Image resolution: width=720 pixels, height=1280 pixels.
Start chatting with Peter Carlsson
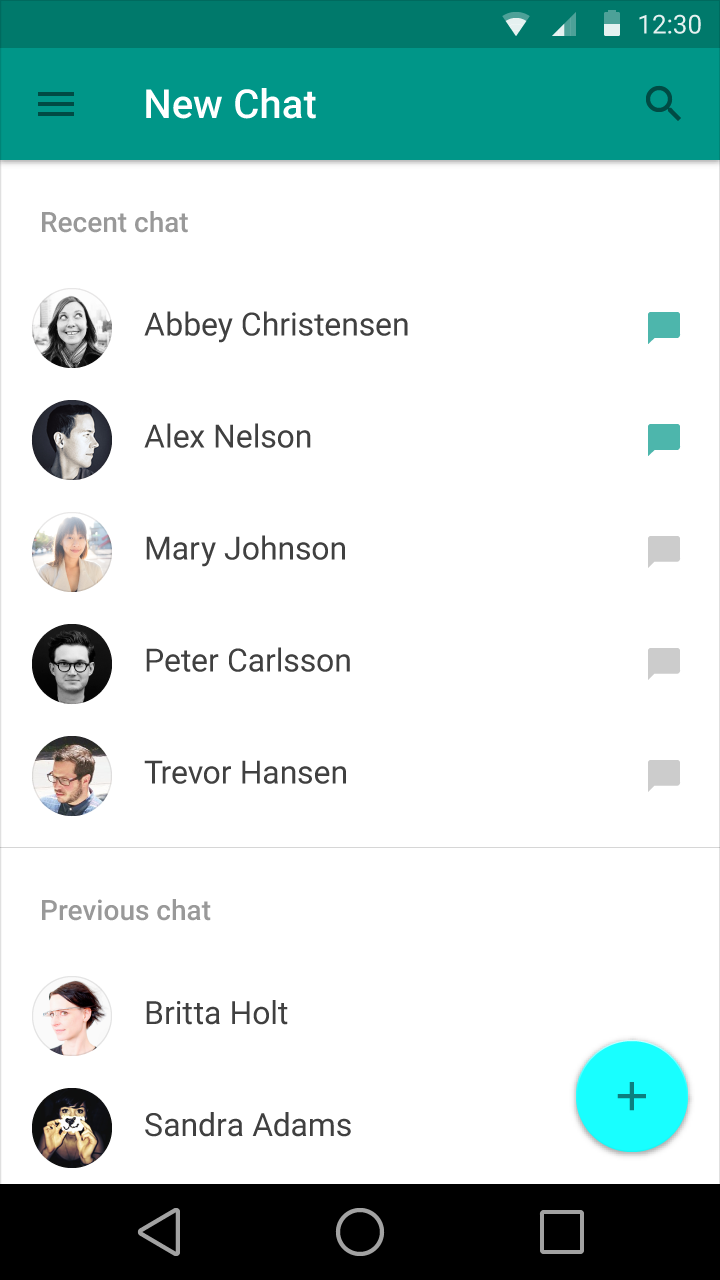pyautogui.click(x=360, y=664)
